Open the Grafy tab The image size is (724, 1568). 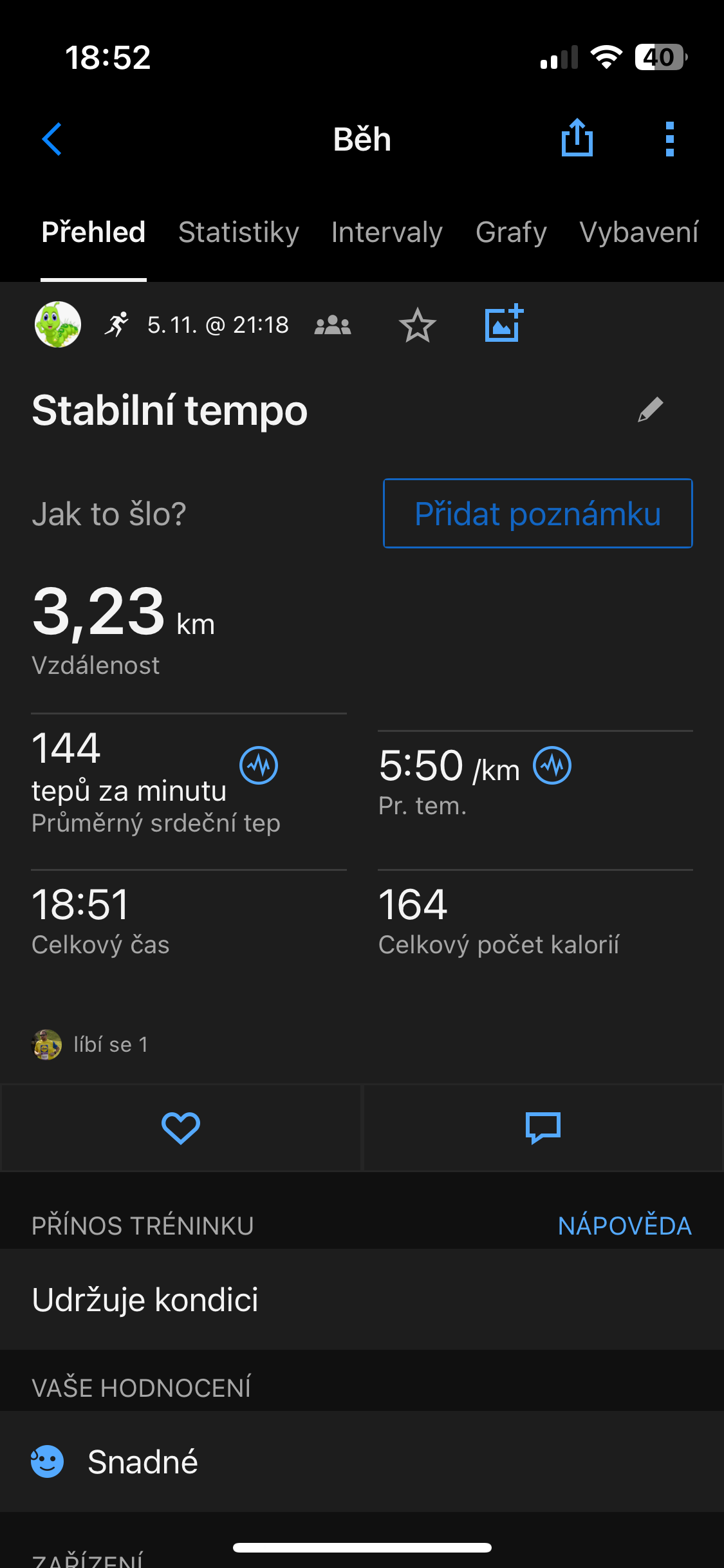[x=511, y=232]
